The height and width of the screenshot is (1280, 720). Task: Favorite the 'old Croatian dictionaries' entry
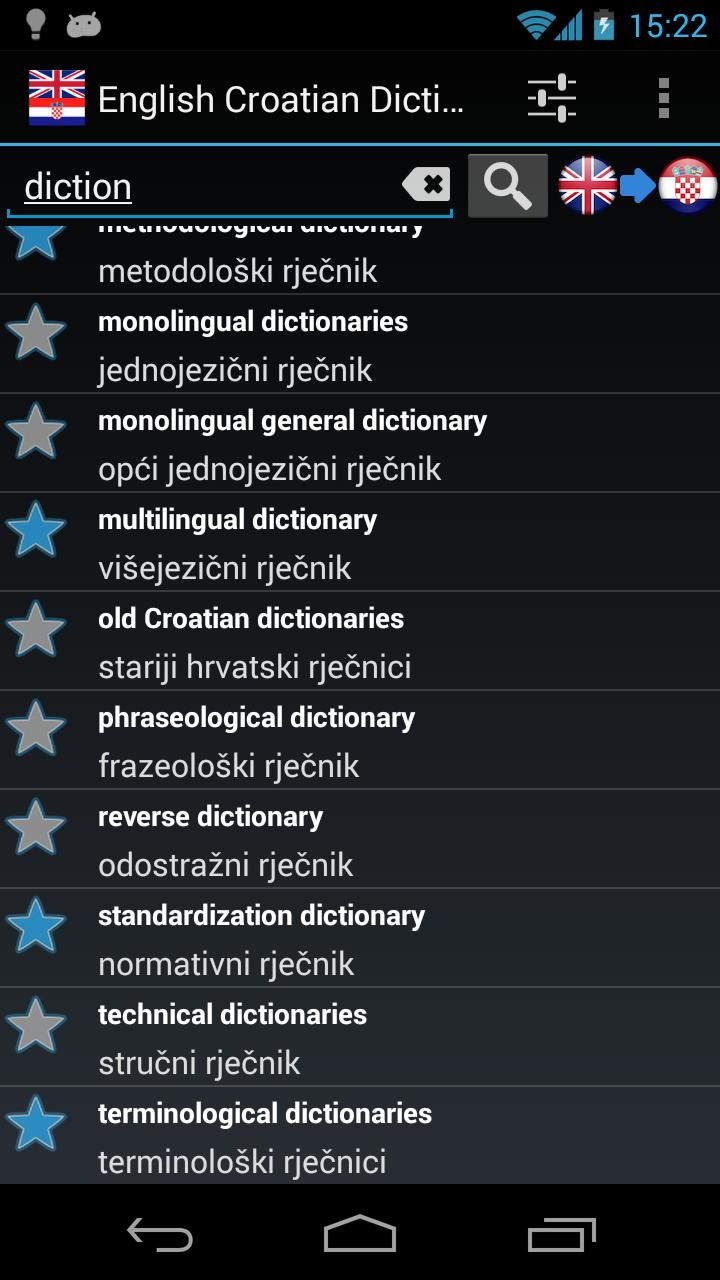tap(36, 630)
